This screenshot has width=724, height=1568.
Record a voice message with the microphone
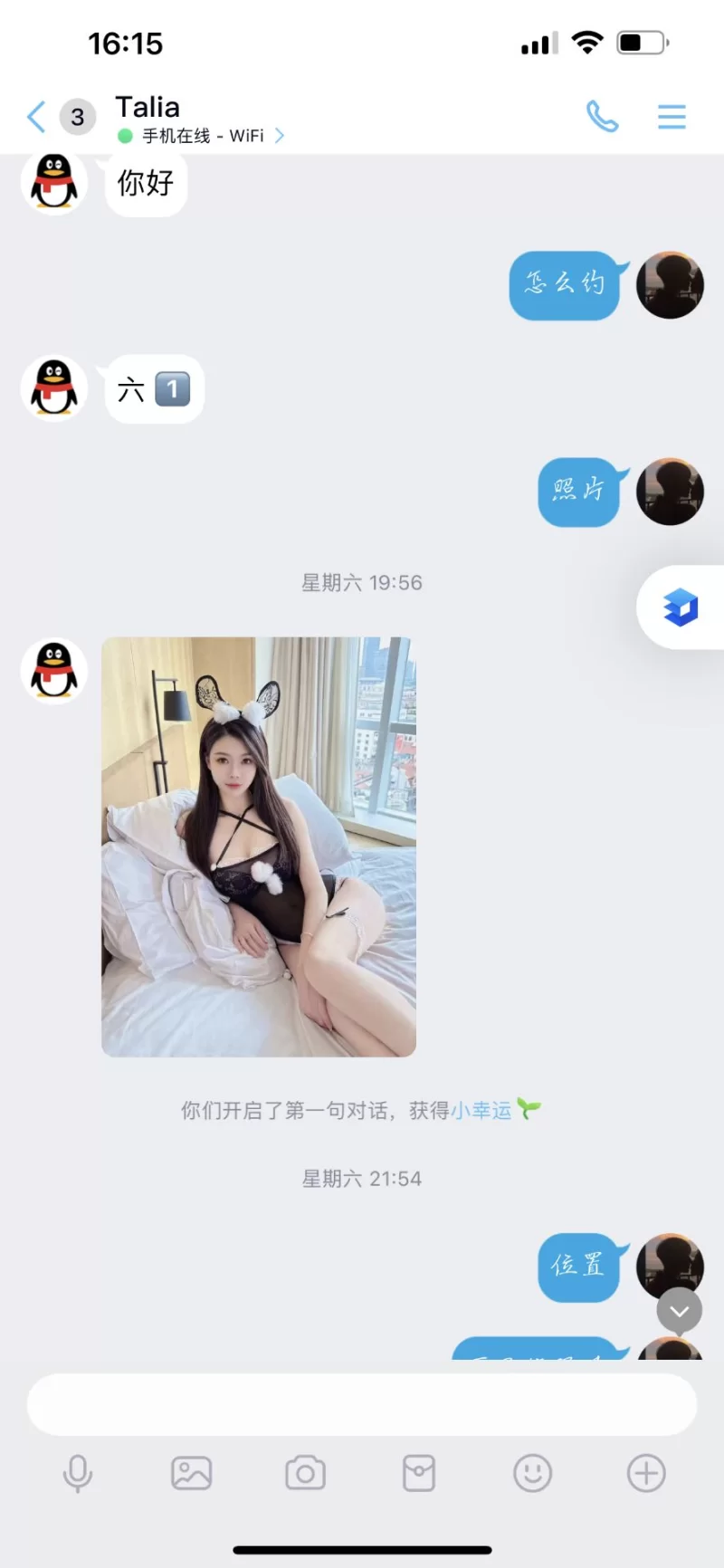pyautogui.click(x=78, y=1473)
